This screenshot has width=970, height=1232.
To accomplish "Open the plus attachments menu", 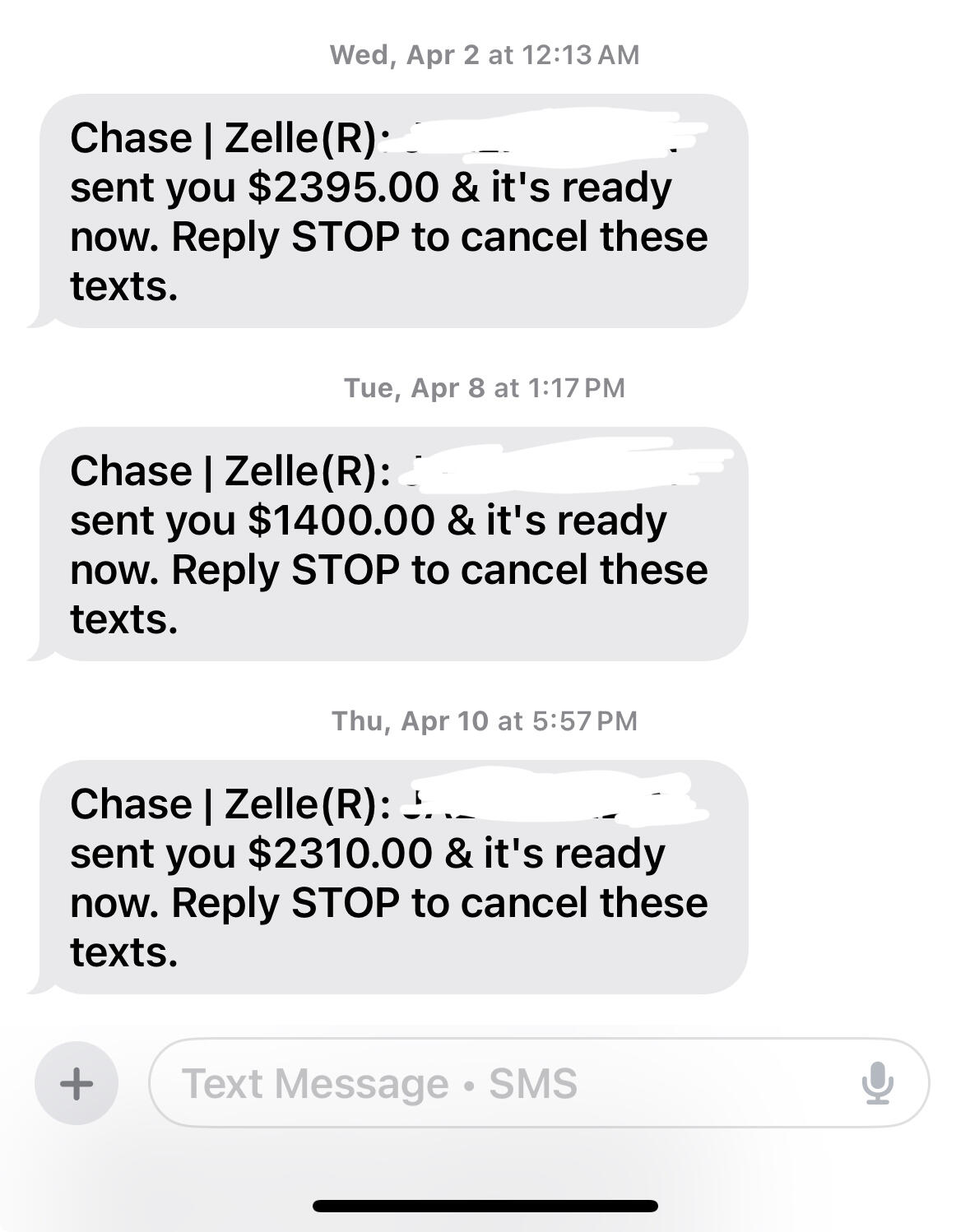I will pyautogui.click(x=77, y=1083).
